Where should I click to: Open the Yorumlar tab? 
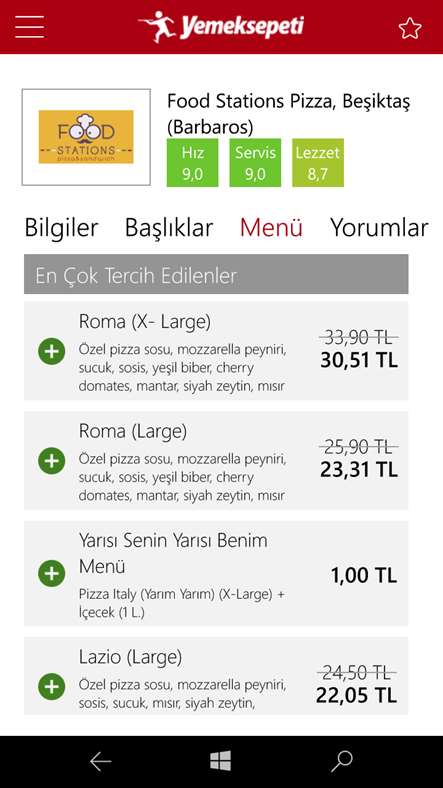379,228
